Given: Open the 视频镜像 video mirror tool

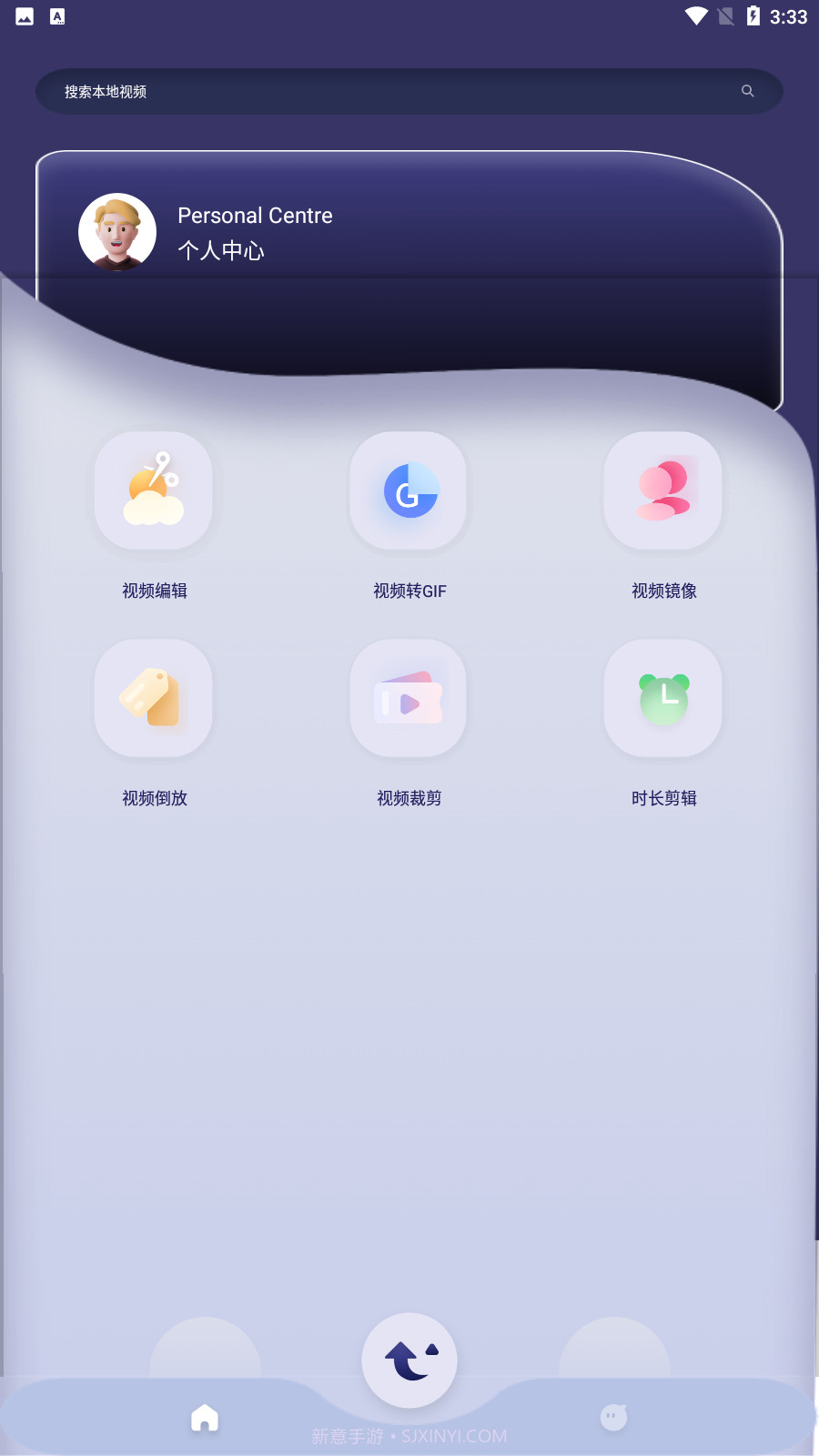Looking at the screenshot, I should 662,491.
